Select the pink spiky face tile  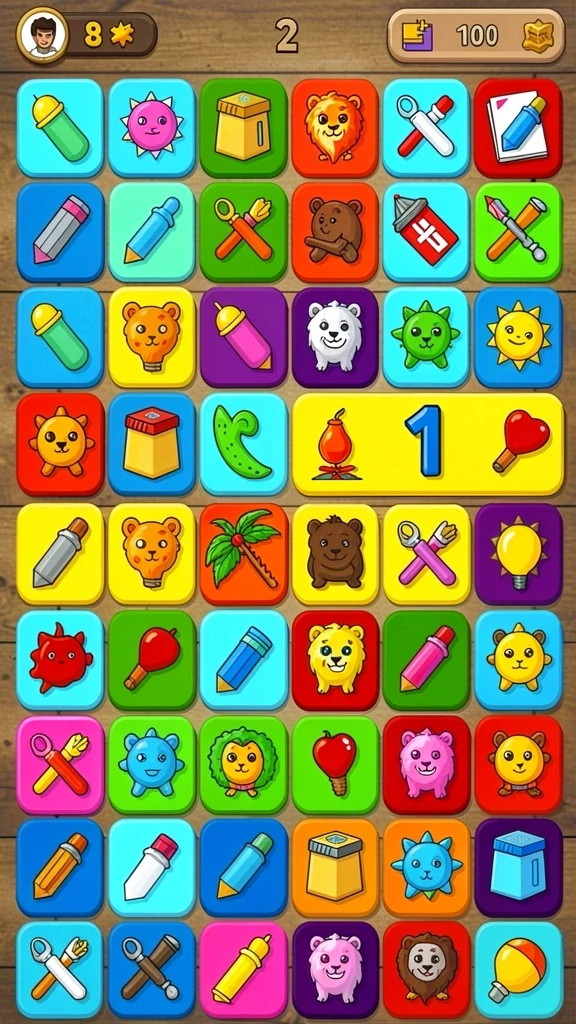(x=152, y=128)
